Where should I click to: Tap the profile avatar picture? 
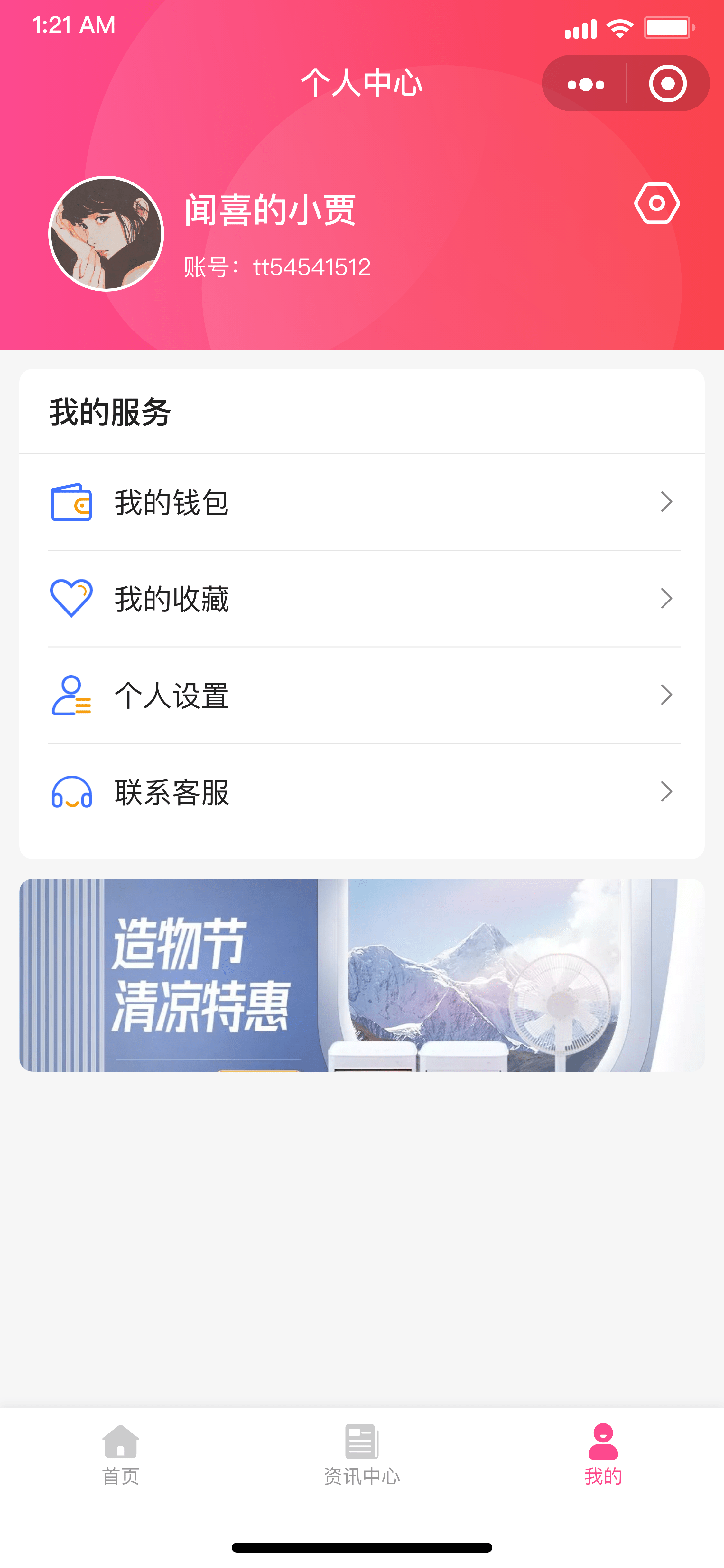click(107, 234)
